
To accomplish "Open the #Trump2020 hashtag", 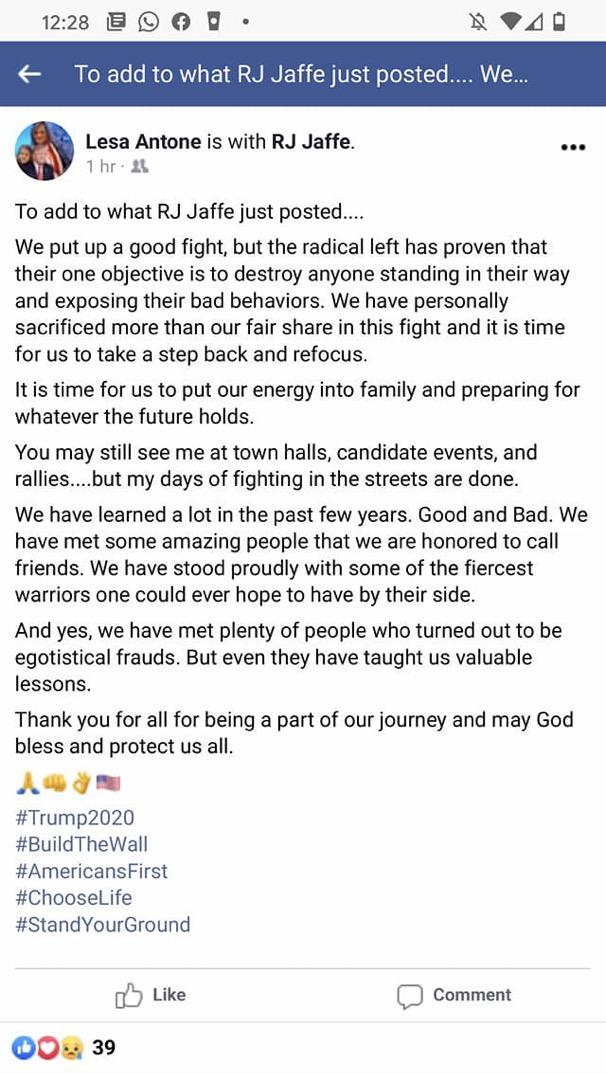I will [x=75, y=818].
